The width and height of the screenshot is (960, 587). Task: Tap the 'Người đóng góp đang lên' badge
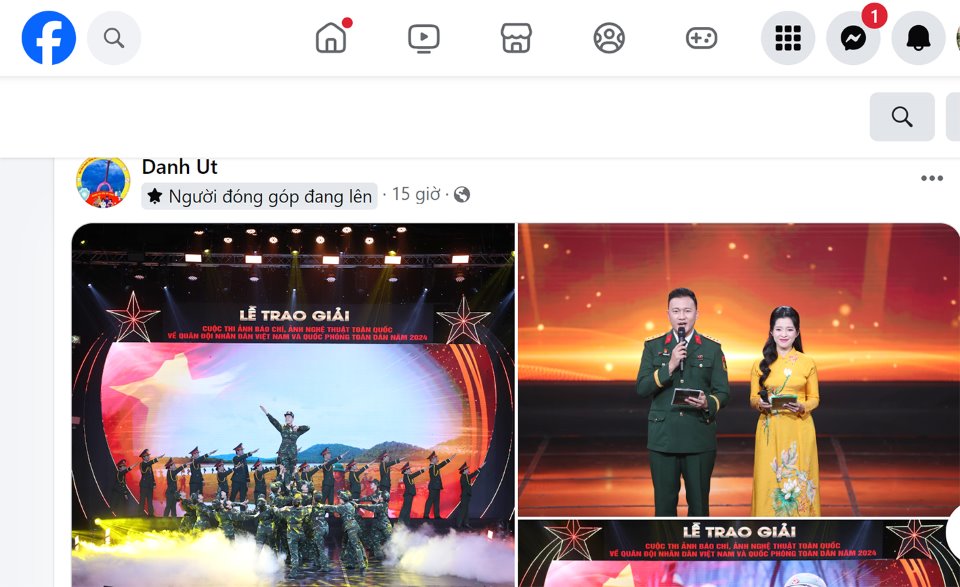(x=259, y=196)
